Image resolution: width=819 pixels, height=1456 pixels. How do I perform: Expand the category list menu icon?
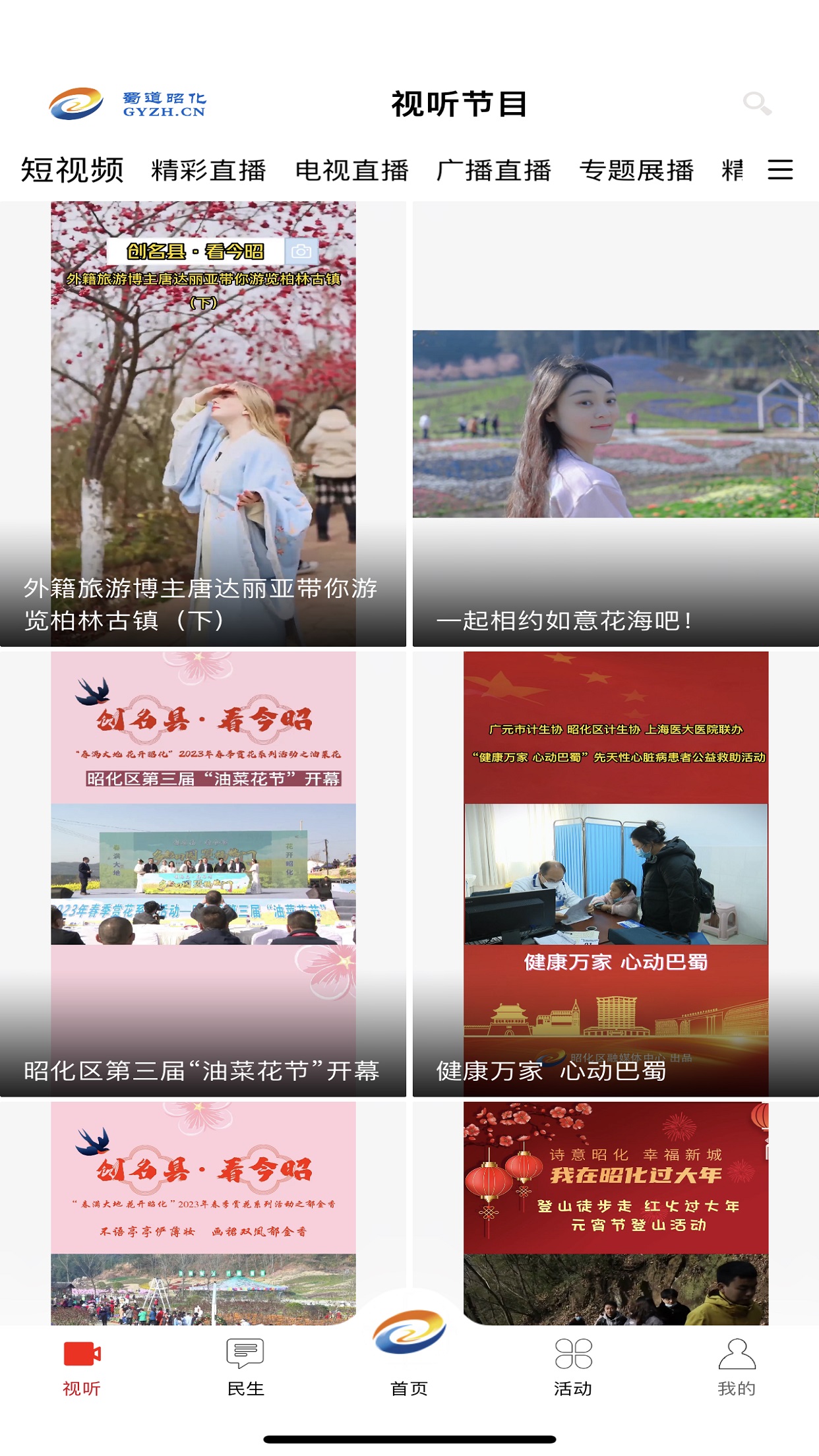(780, 169)
